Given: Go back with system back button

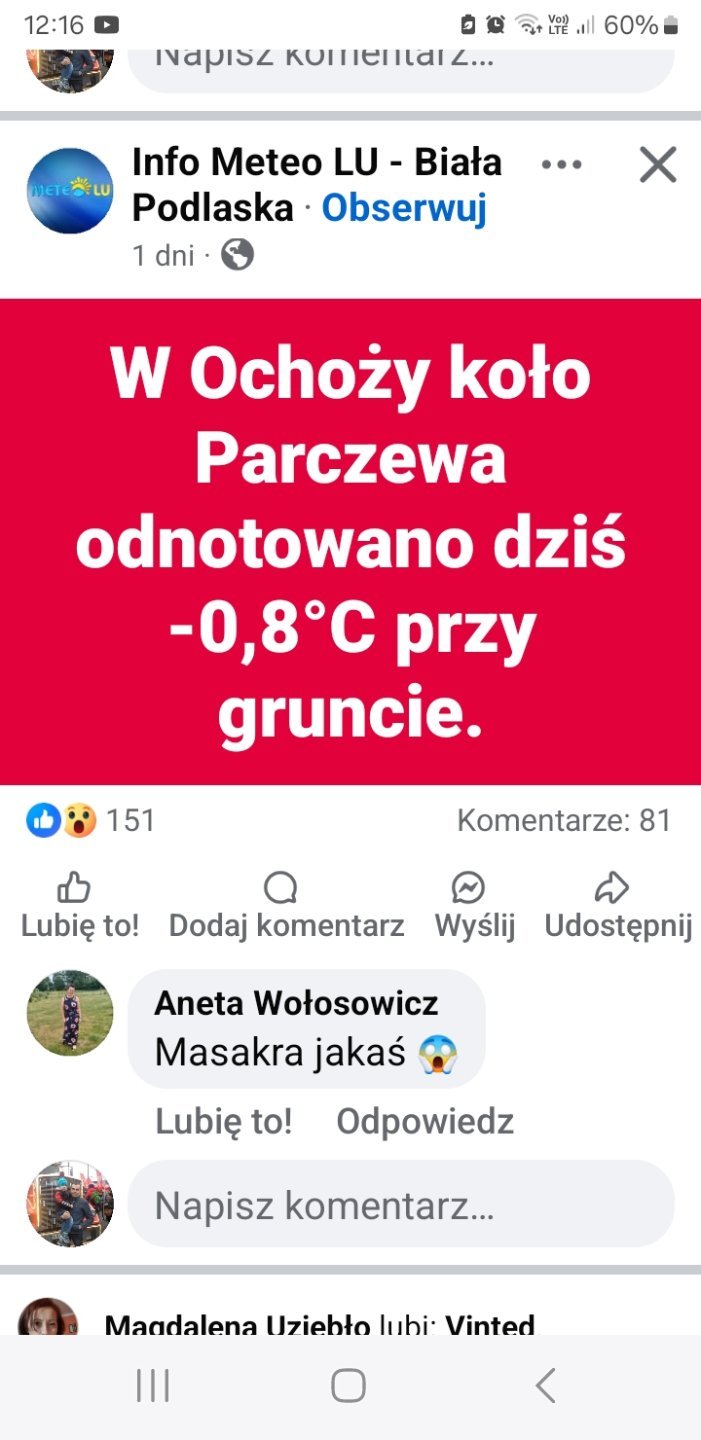Looking at the screenshot, I should (545, 1386).
